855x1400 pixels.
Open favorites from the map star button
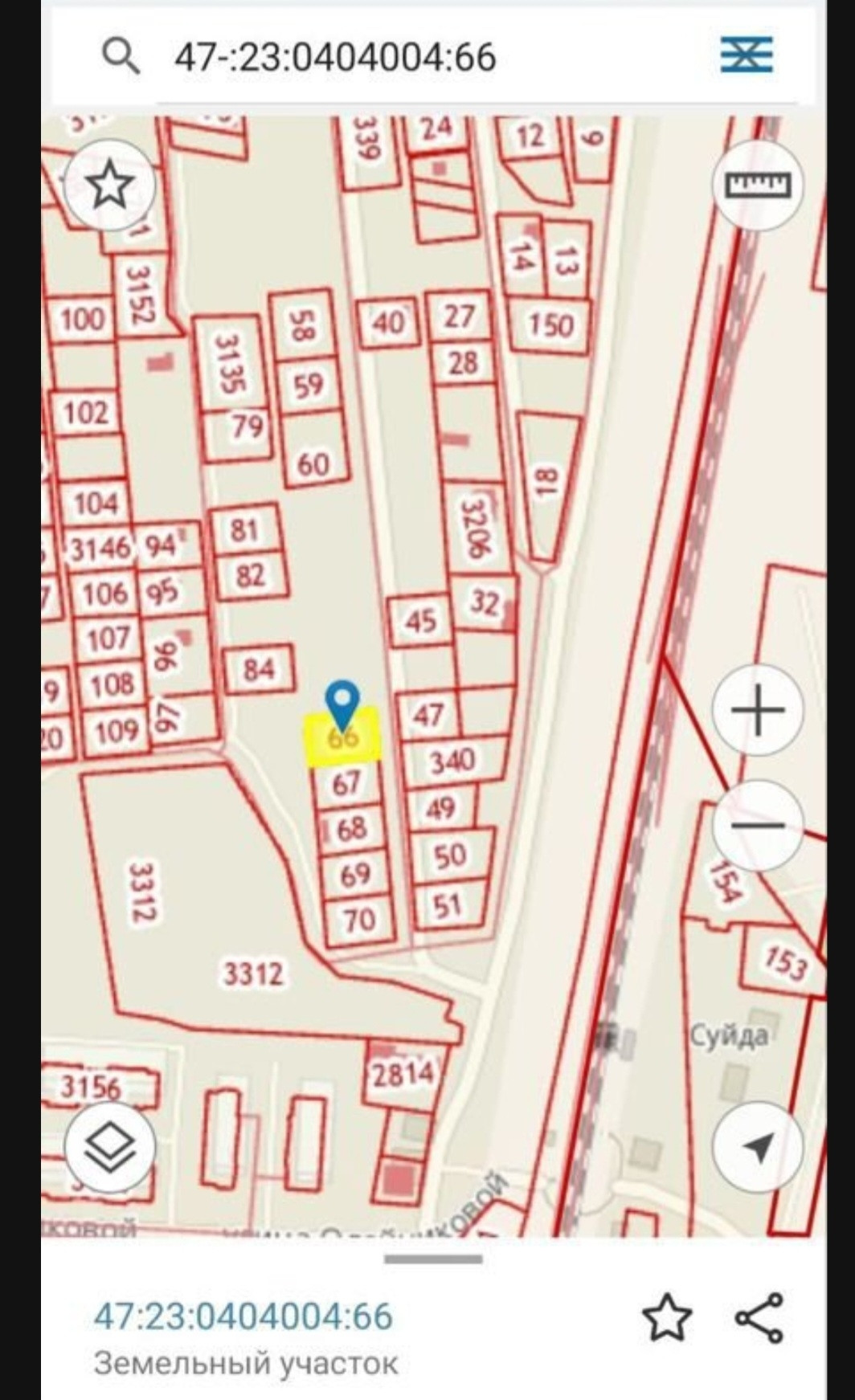pyautogui.click(x=109, y=186)
